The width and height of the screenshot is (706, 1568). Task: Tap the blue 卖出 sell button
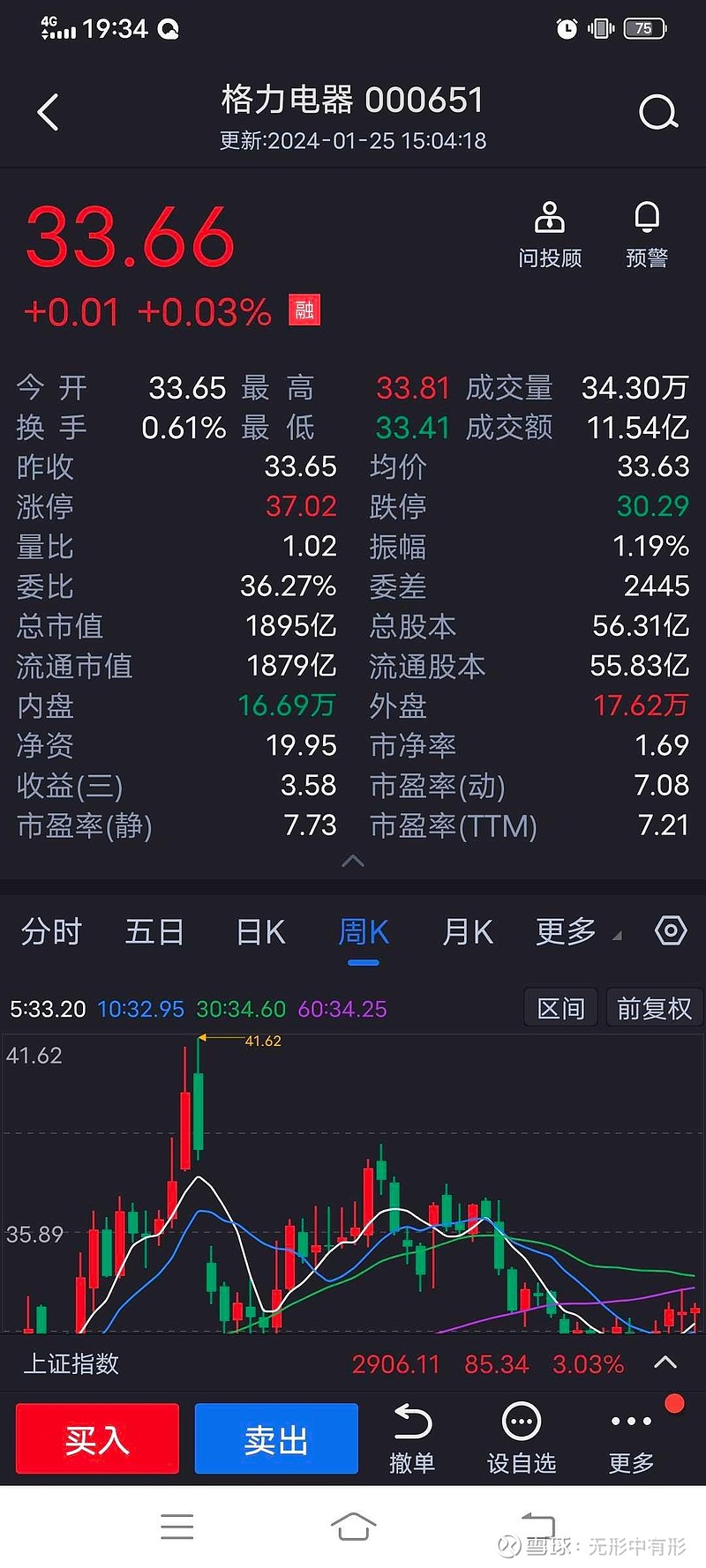click(x=276, y=1437)
